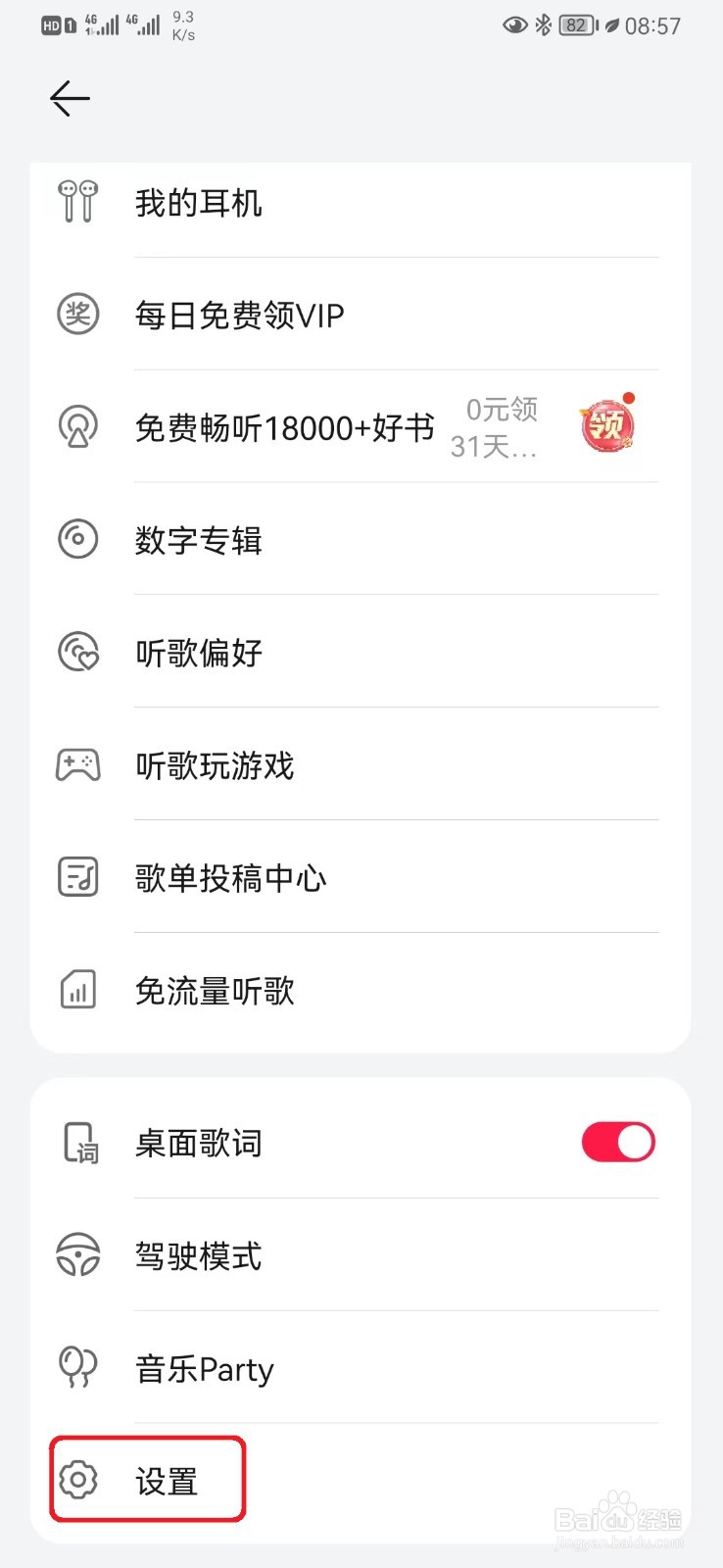Click the steering wheel icon for 驾驶模式
Image resolution: width=723 pixels, height=1568 pixels.
[78, 1255]
